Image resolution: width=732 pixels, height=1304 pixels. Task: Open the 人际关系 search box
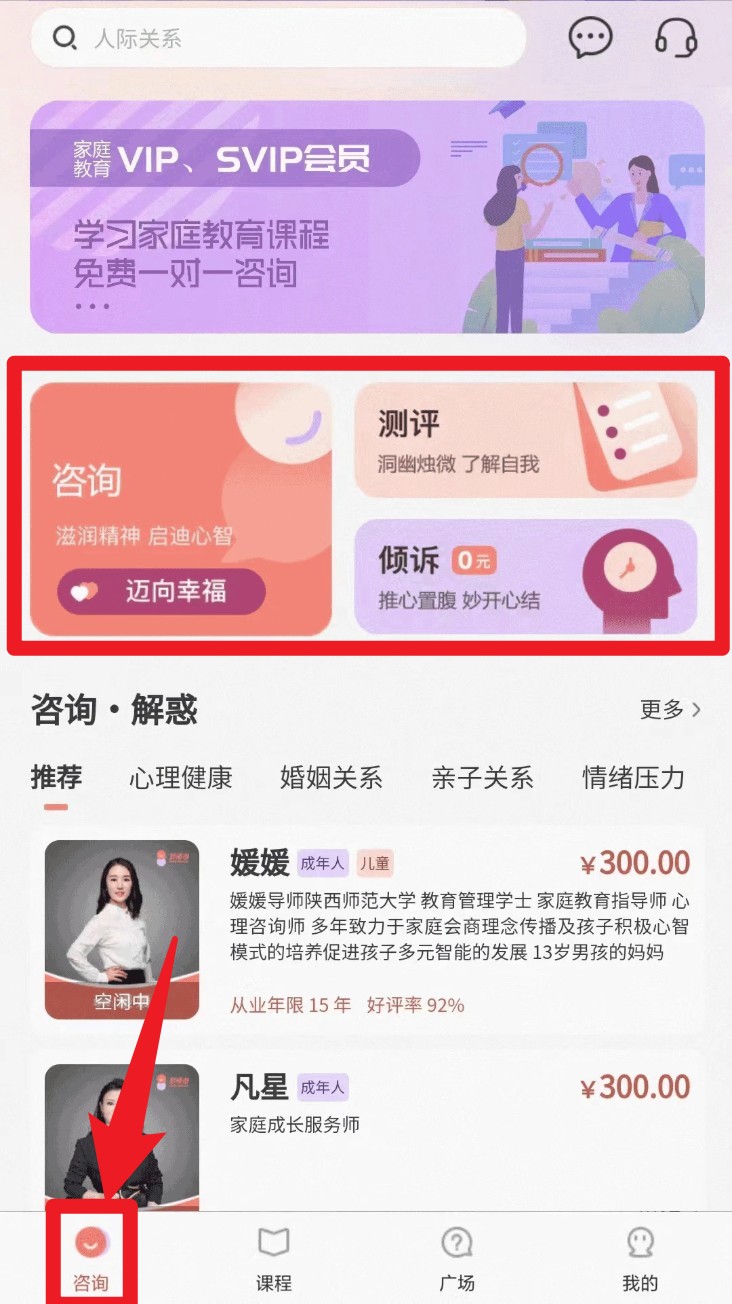pyautogui.click(x=278, y=39)
